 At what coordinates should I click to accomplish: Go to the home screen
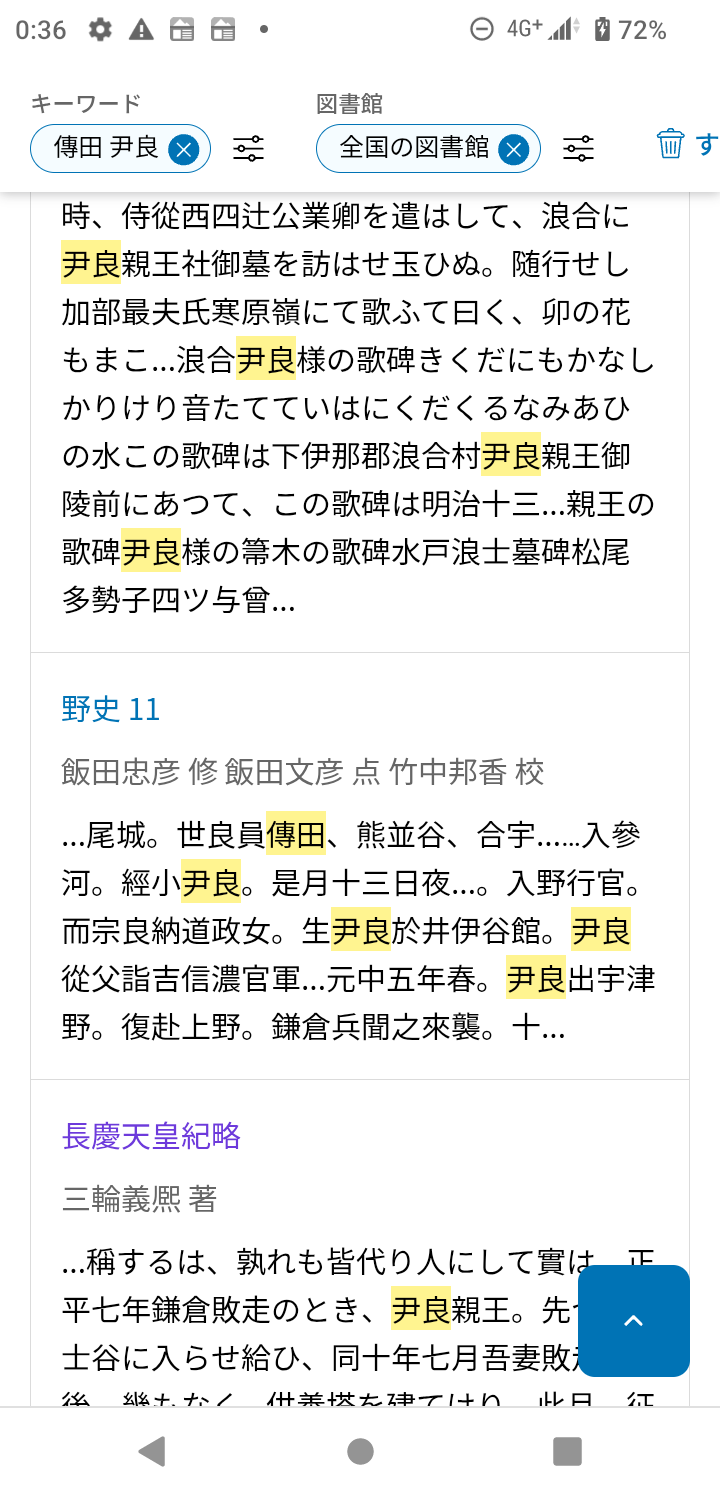360,1451
